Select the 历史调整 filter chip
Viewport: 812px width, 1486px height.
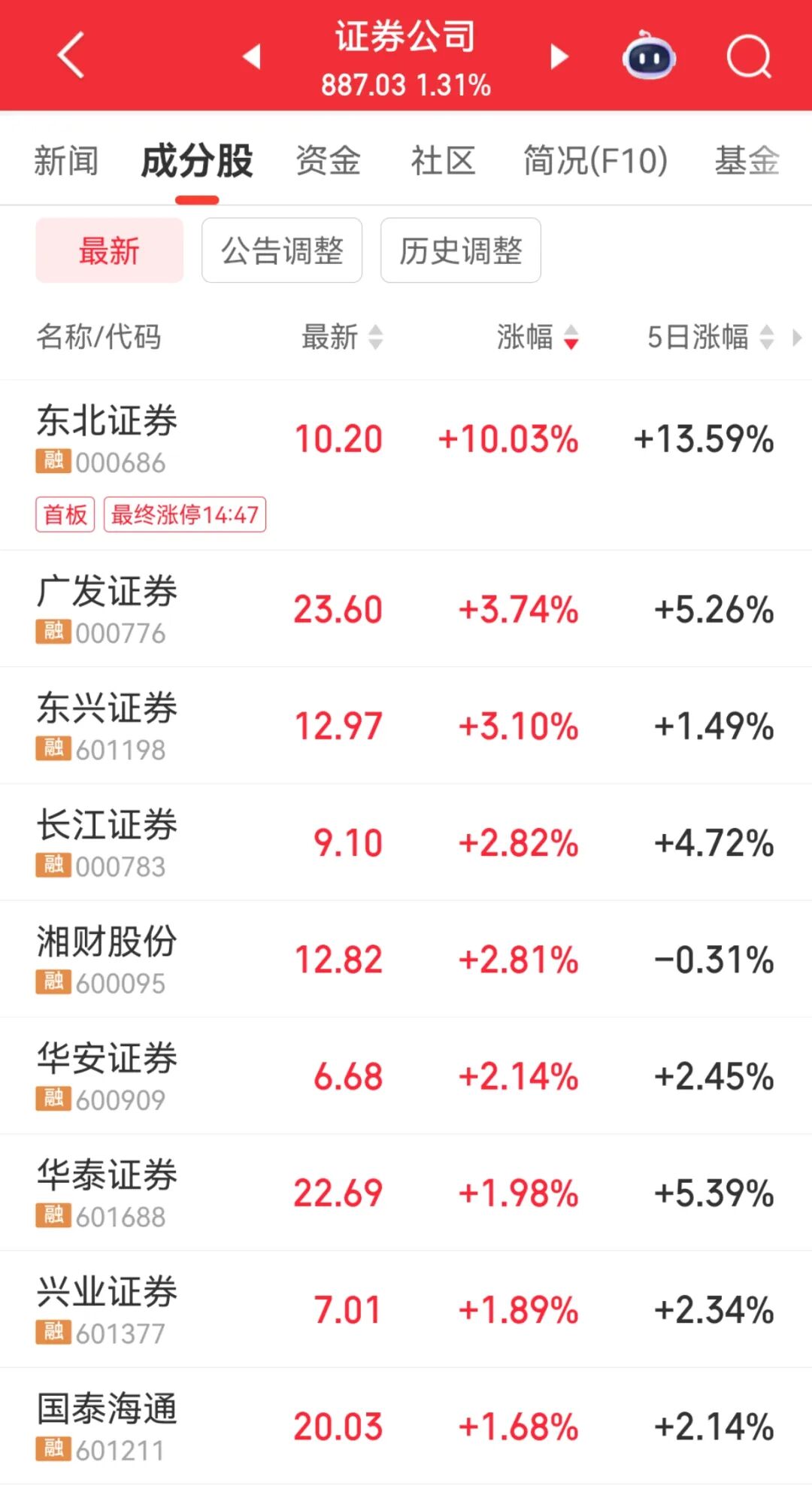pyautogui.click(x=460, y=250)
